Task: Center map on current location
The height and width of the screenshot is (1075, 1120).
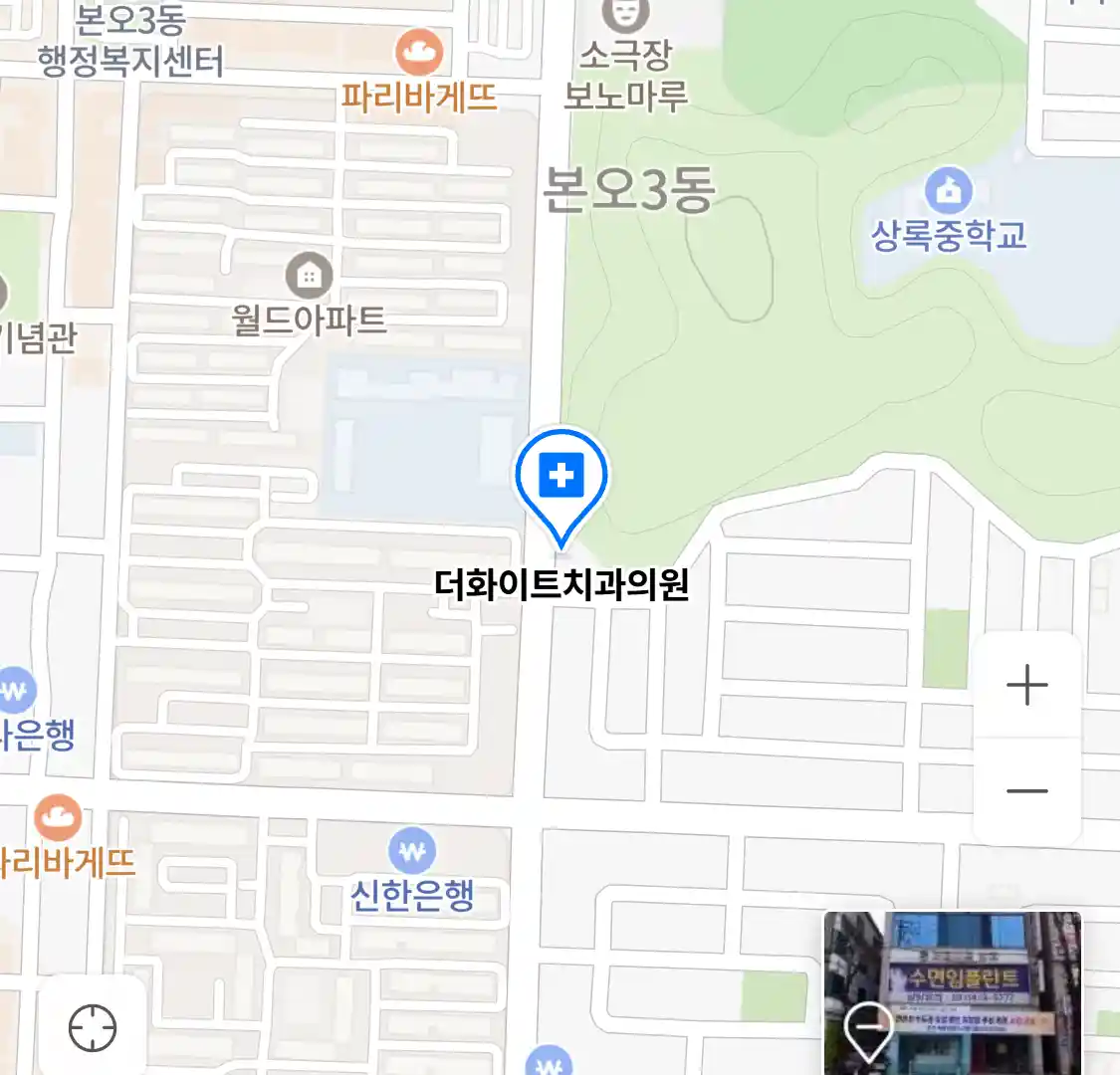Action: (x=93, y=1027)
